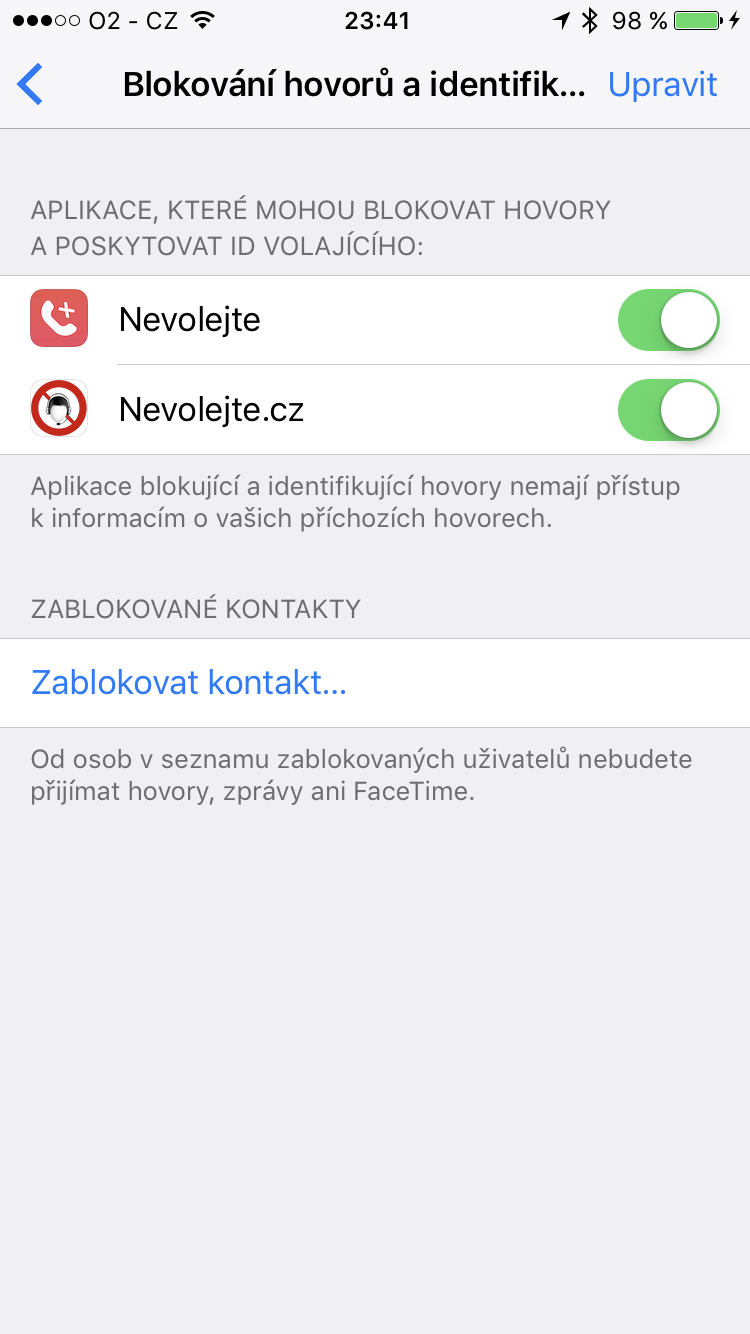This screenshot has width=750, height=1334.
Task: Go back to the previous settings page
Action: coord(31,85)
